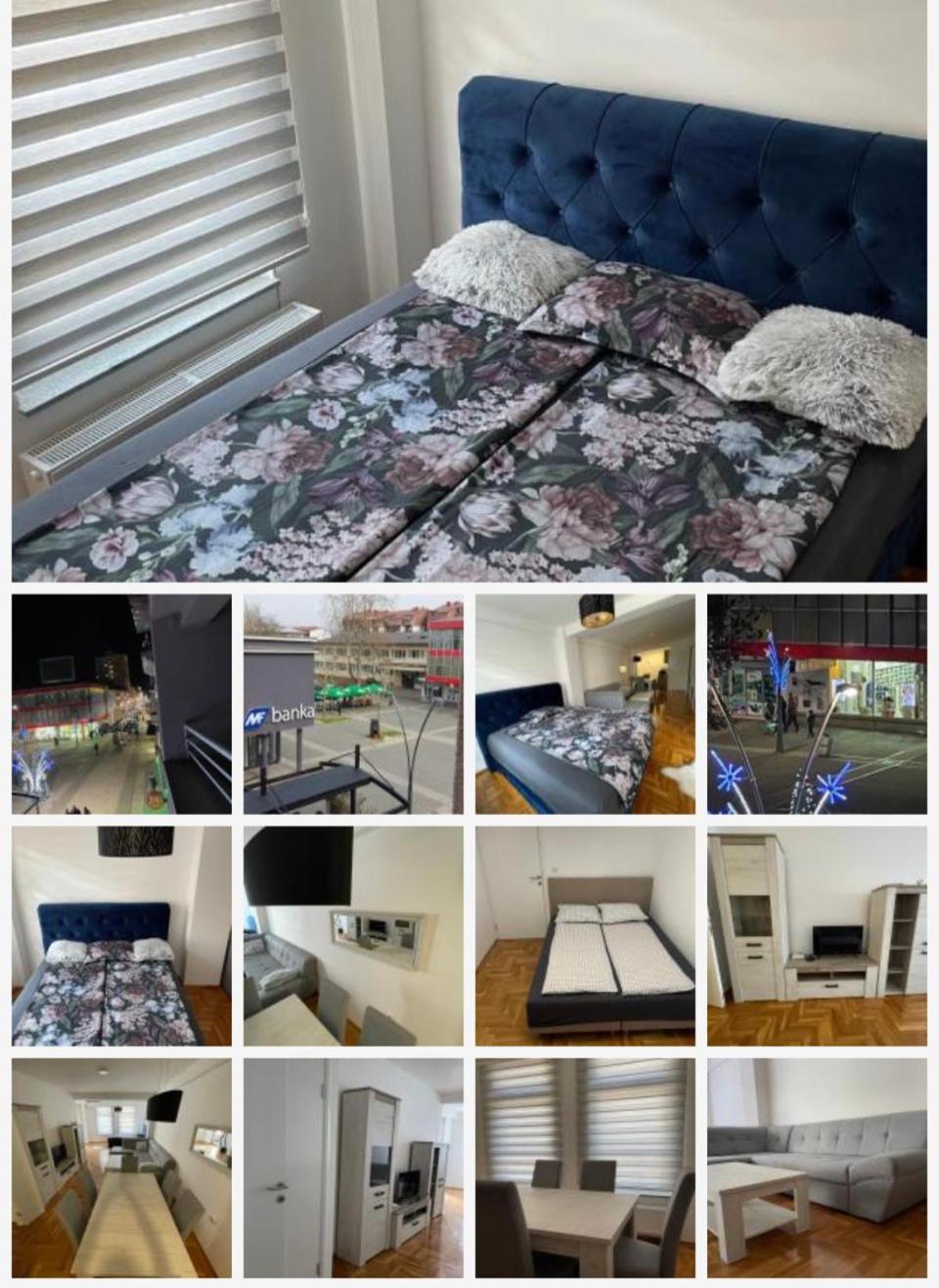The width and height of the screenshot is (939, 1288).
Task: Open the night street balcony view photo
Action: [121, 704]
